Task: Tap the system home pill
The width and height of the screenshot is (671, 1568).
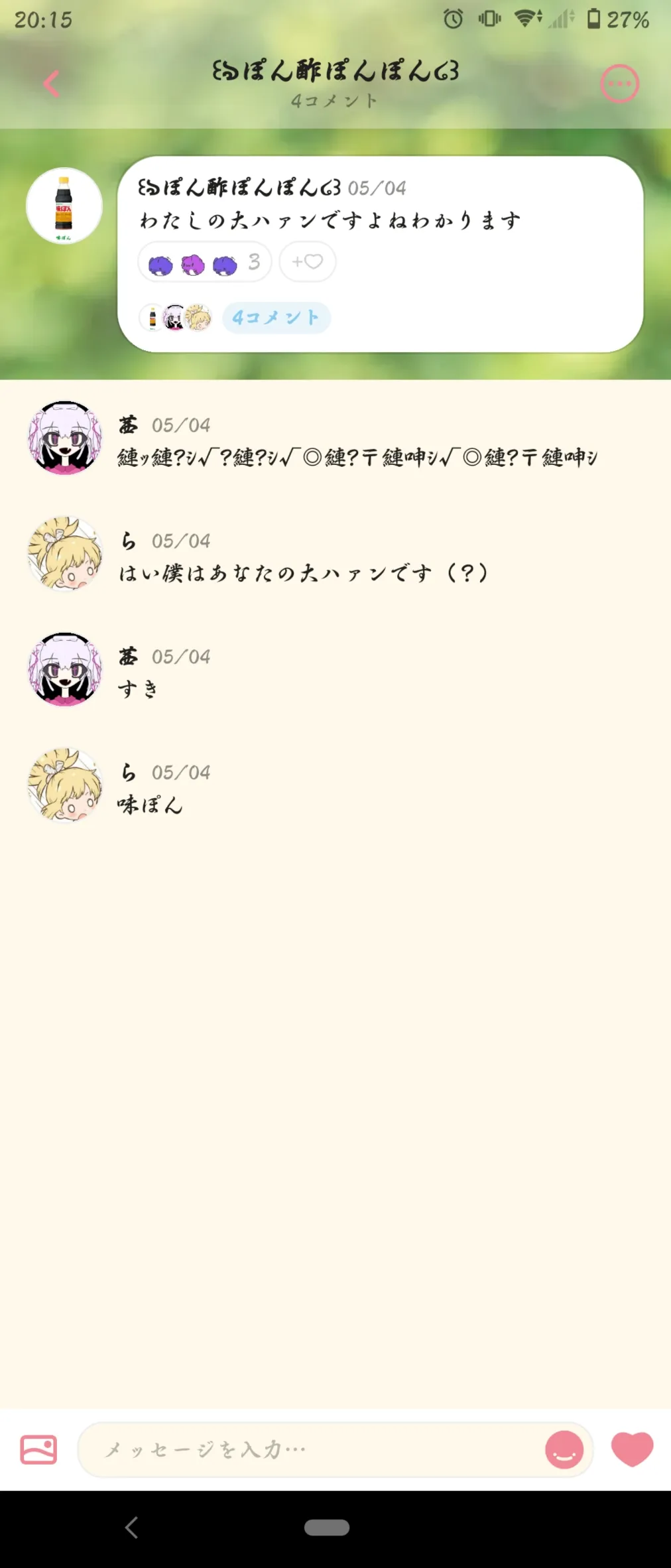Action: pyautogui.click(x=327, y=1528)
